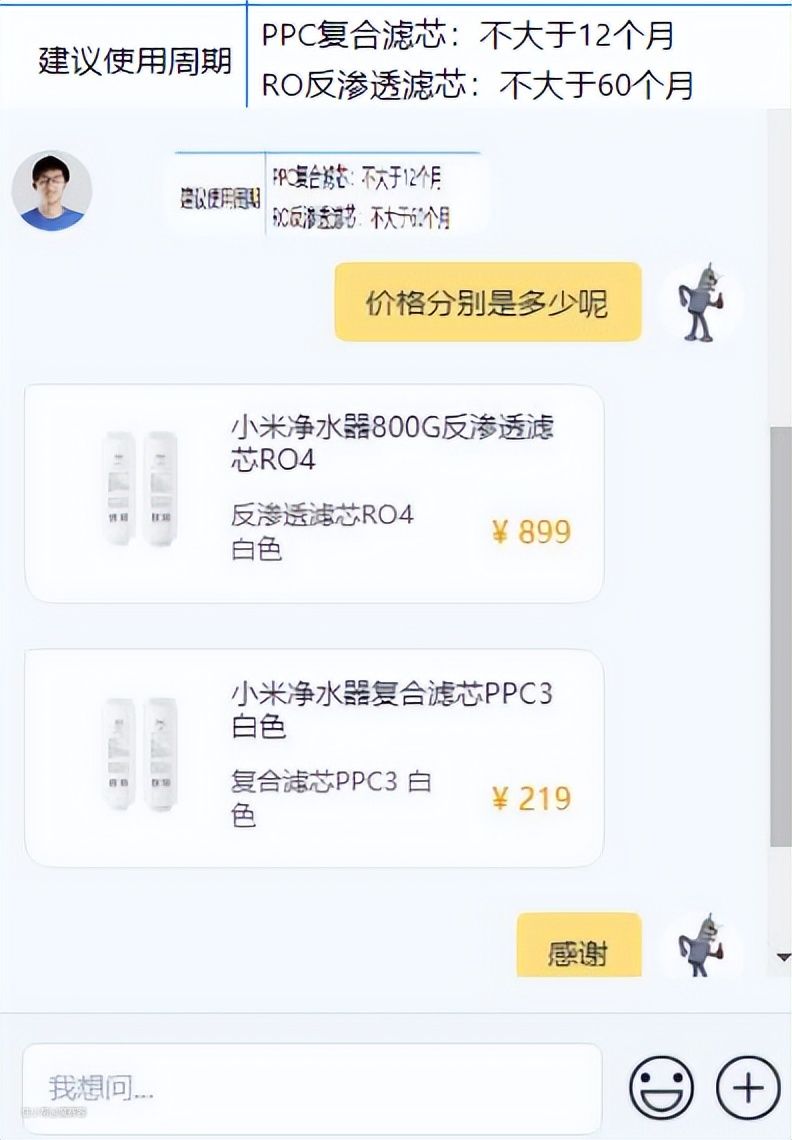
Task: Tap the agent's profile avatar
Action: (x=52, y=191)
